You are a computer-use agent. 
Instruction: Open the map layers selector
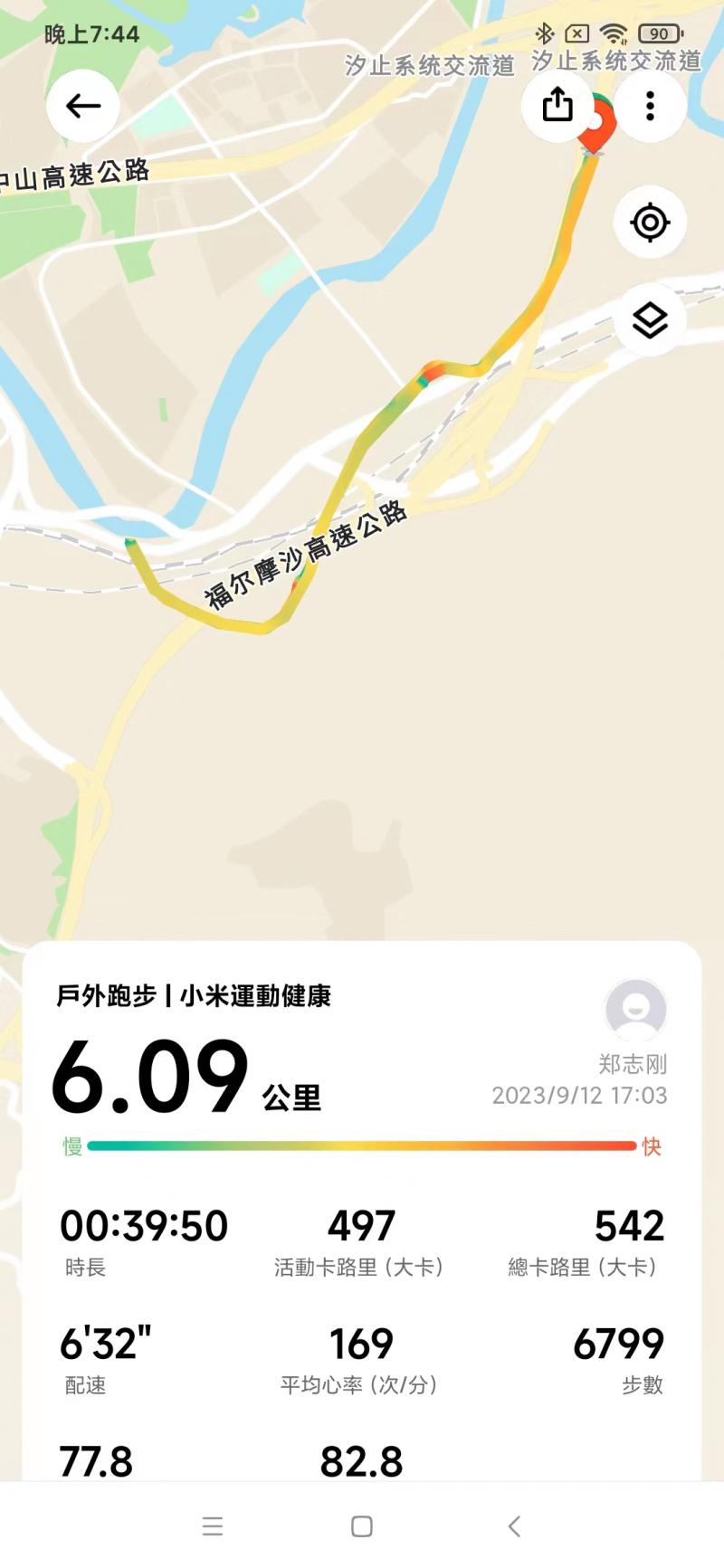coord(650,320)
